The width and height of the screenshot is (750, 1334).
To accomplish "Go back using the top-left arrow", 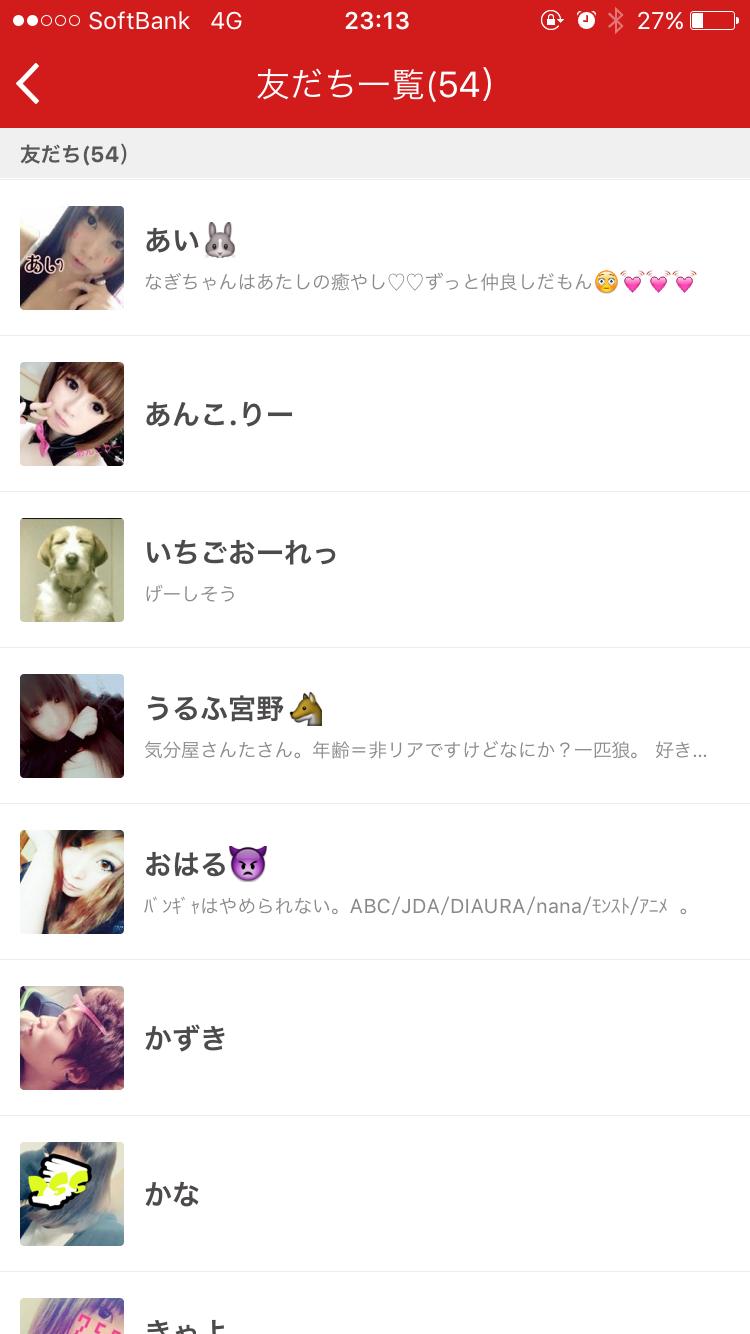I will point(30,84).
